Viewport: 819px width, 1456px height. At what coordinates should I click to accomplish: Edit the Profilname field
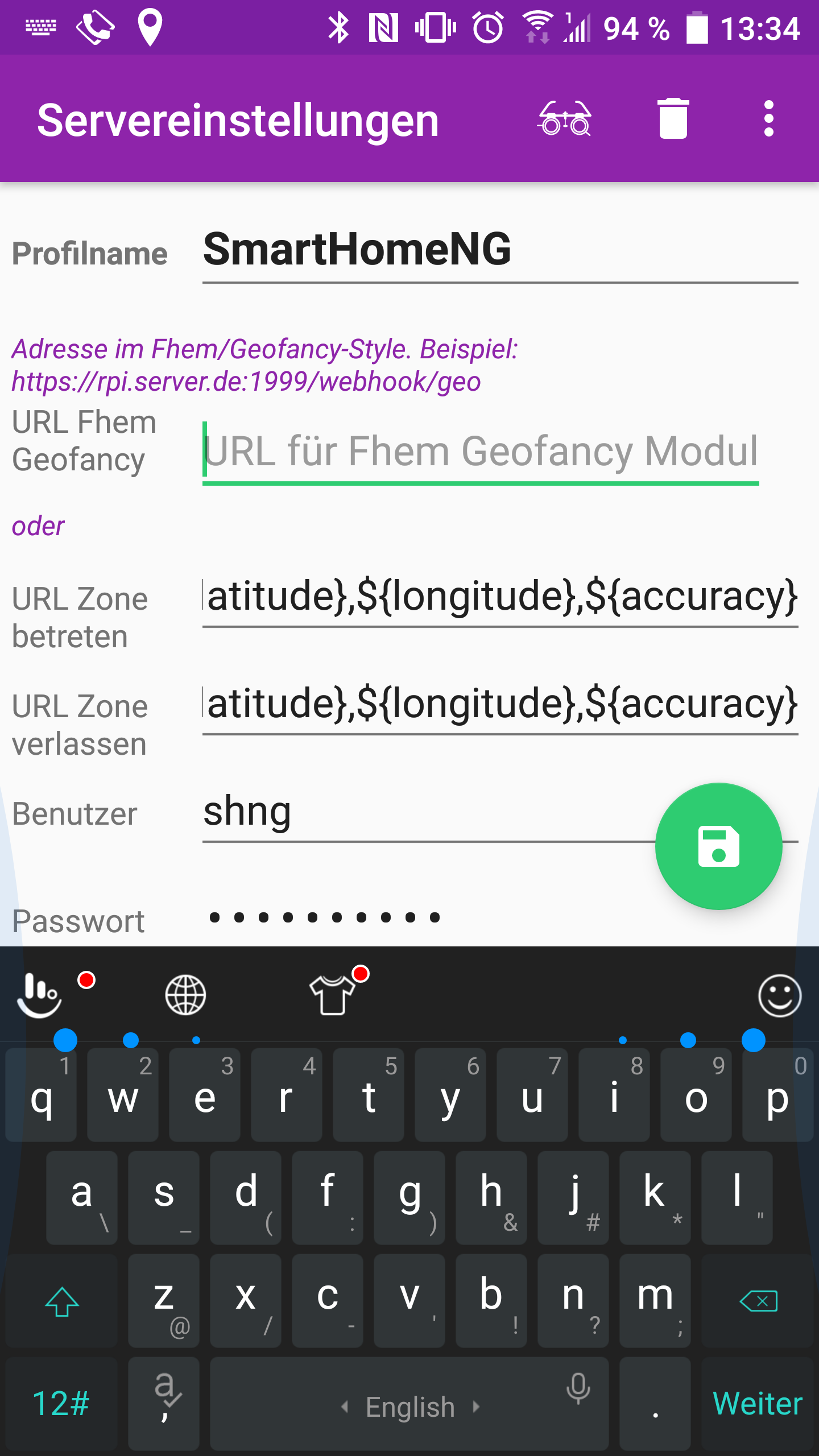tap(499, 251)
